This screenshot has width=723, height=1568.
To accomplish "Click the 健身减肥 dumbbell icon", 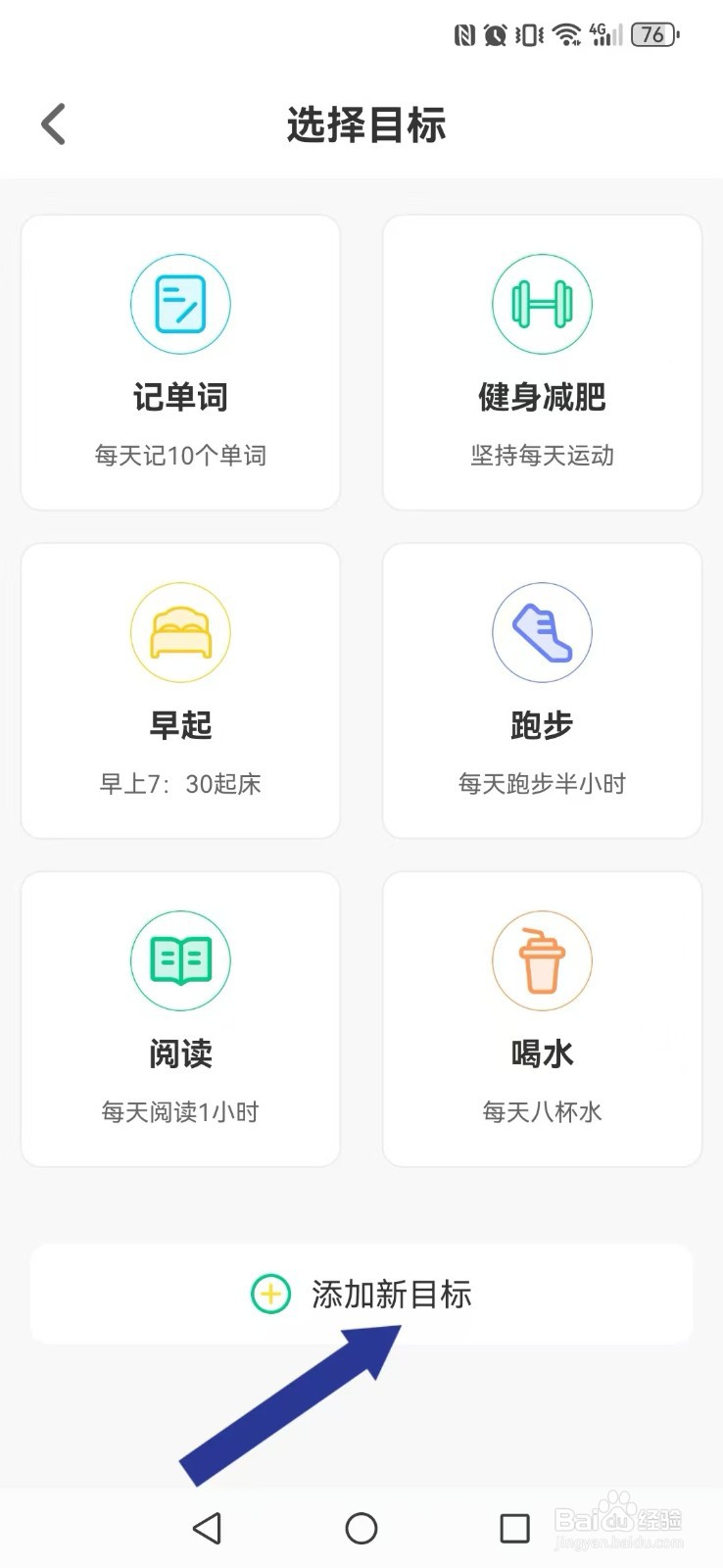I will tap(542, 304).
